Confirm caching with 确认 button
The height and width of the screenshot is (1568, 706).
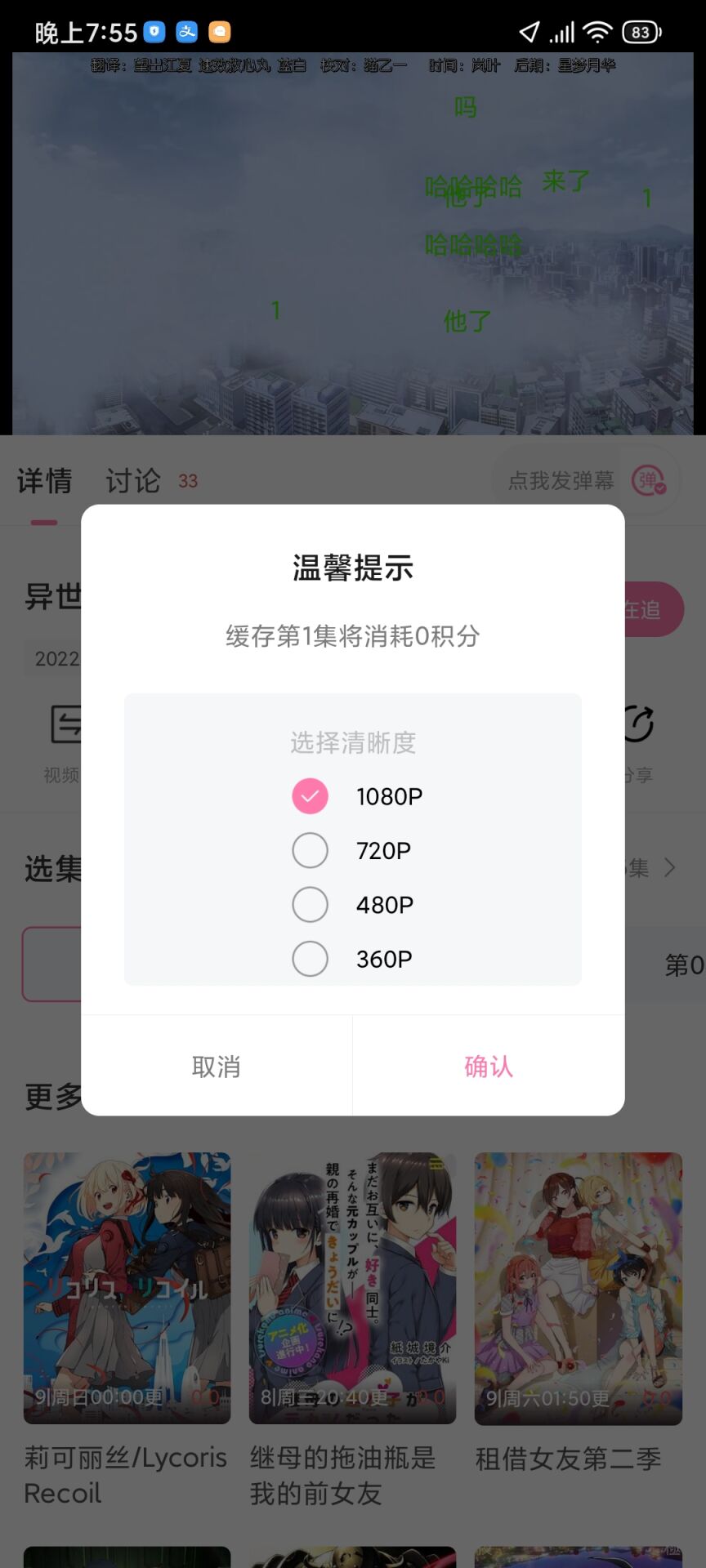coord(489,1066)
